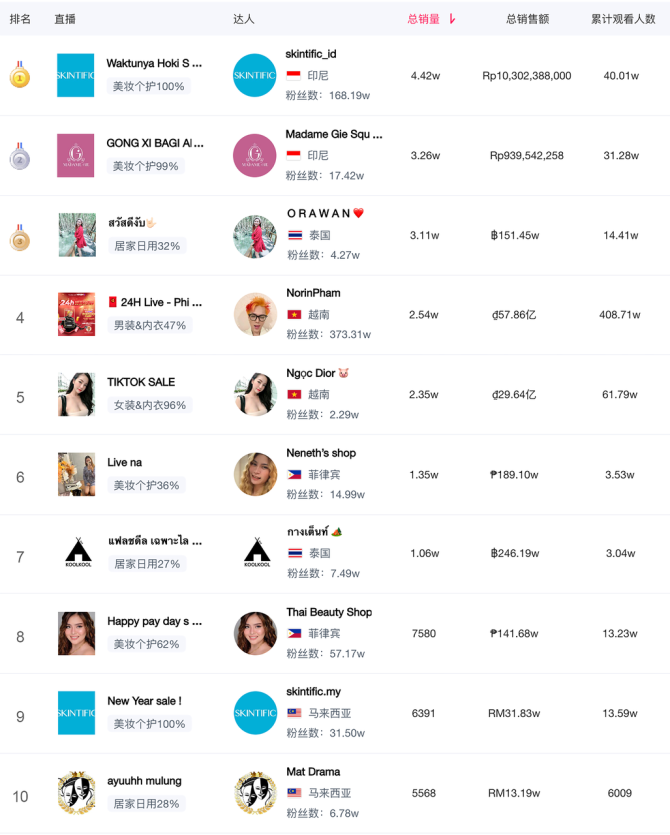Viewport: 670px width, 835px height.
Task: View the skintific.my creator profile
Action: 314,692
